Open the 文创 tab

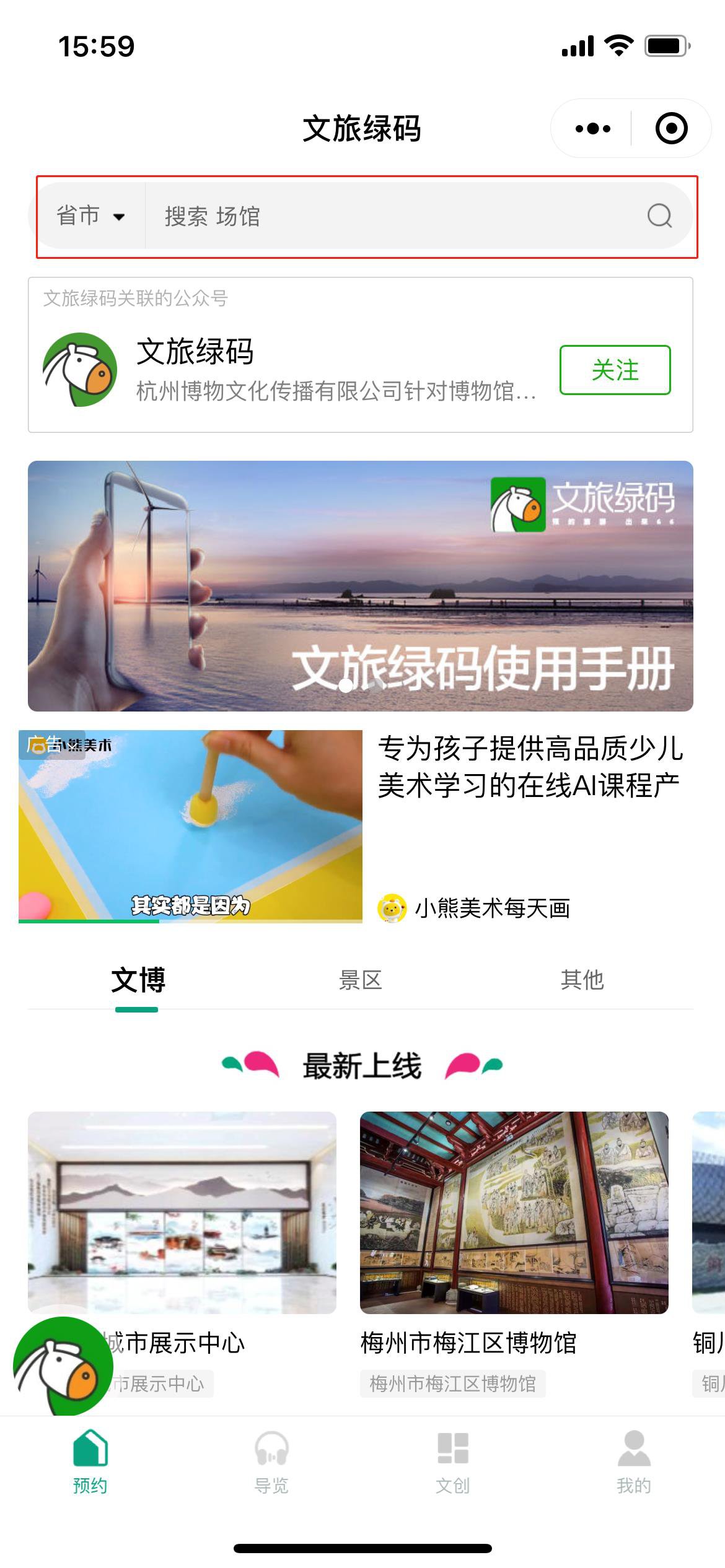click(453, 1461)
